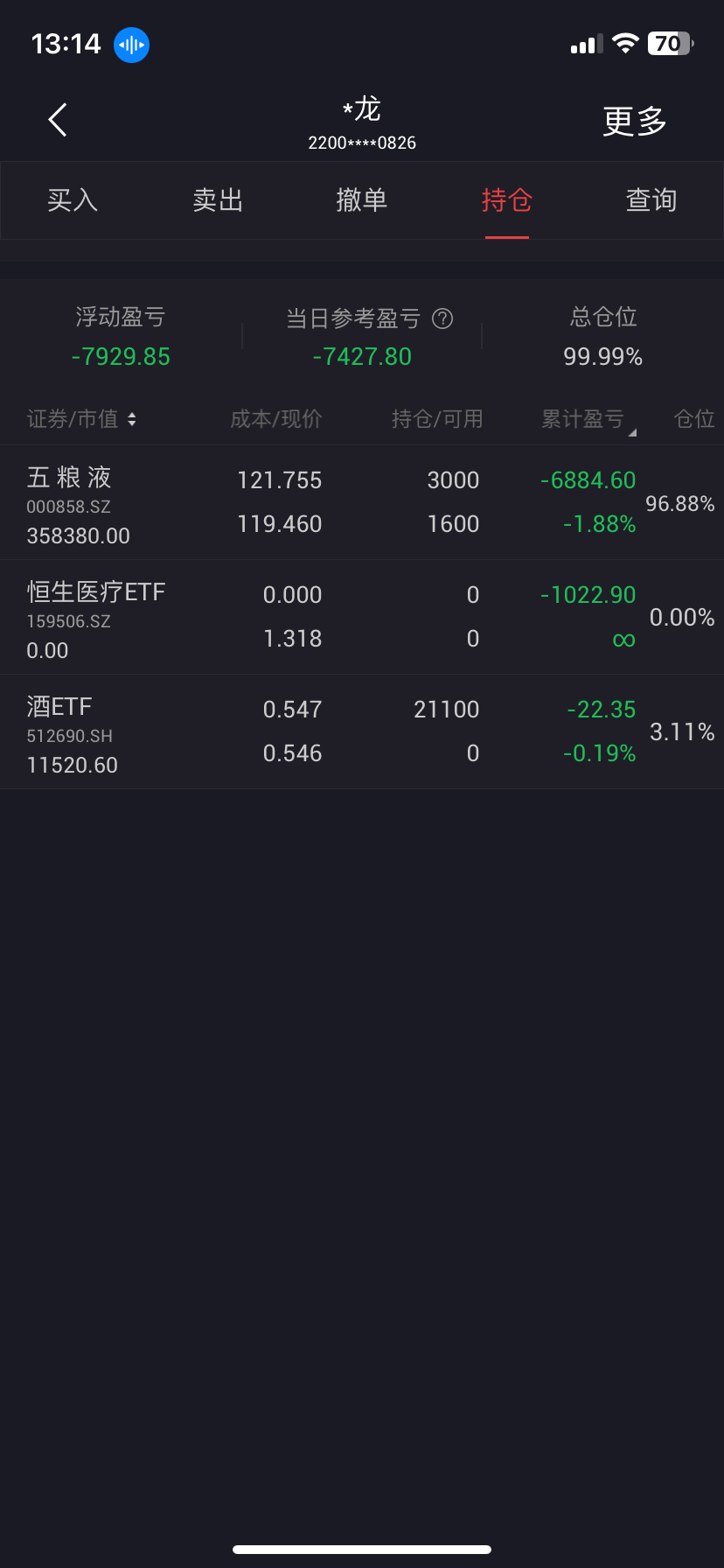
Task: Toggle the 累计盈亏 column display
Action: click(588, 420)
